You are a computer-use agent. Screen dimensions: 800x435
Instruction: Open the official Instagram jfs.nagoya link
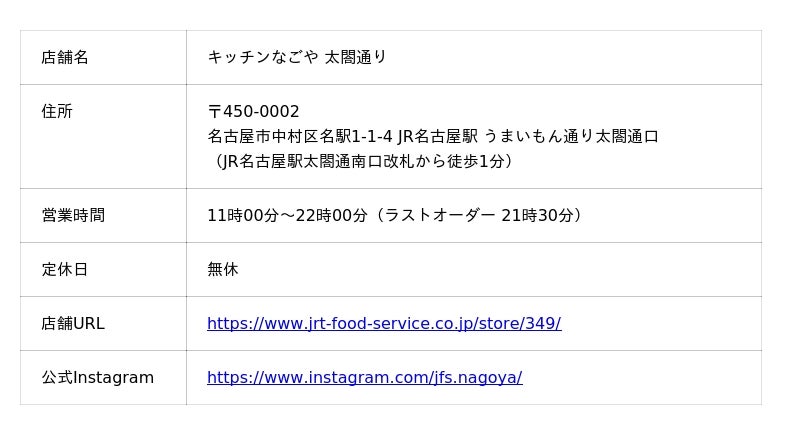point(364,378)
